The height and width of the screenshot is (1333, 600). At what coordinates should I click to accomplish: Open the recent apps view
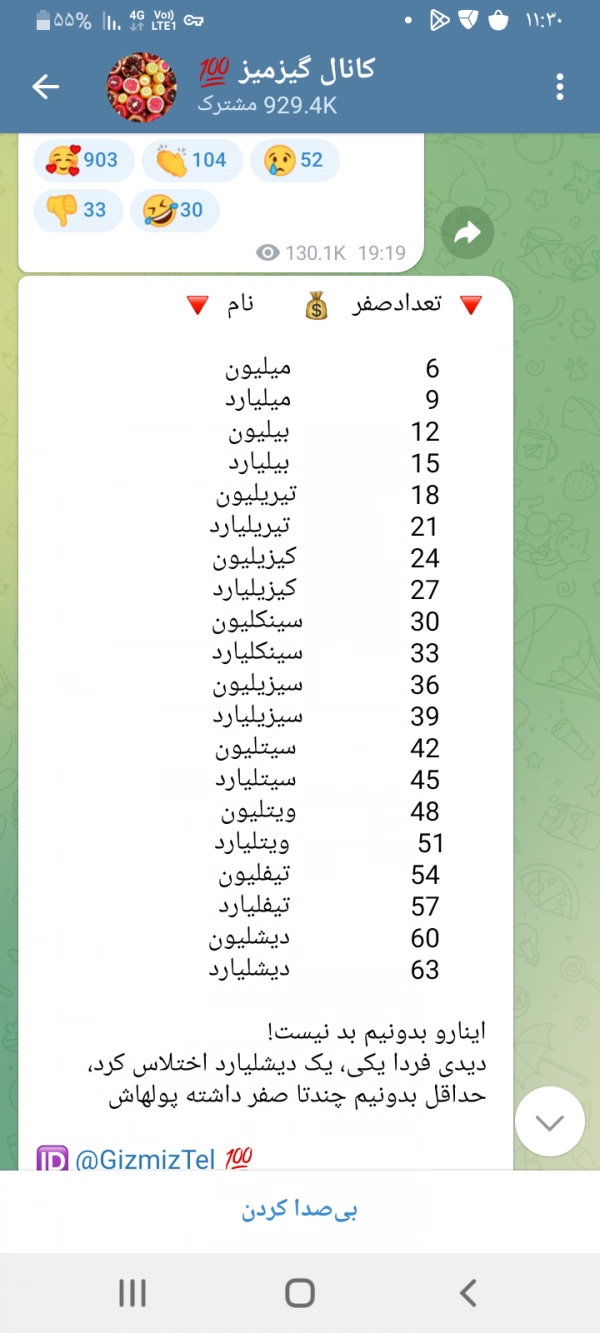pos(132,1293)
